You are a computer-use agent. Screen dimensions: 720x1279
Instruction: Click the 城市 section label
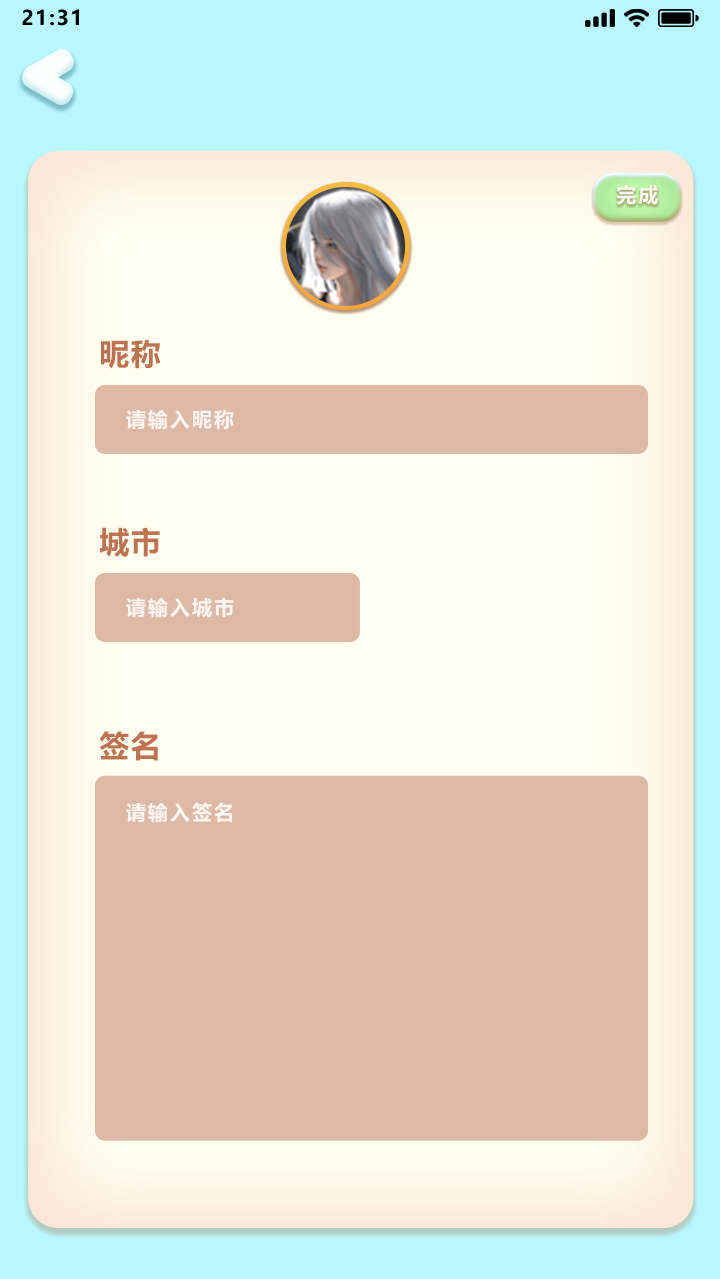(130, 541)
